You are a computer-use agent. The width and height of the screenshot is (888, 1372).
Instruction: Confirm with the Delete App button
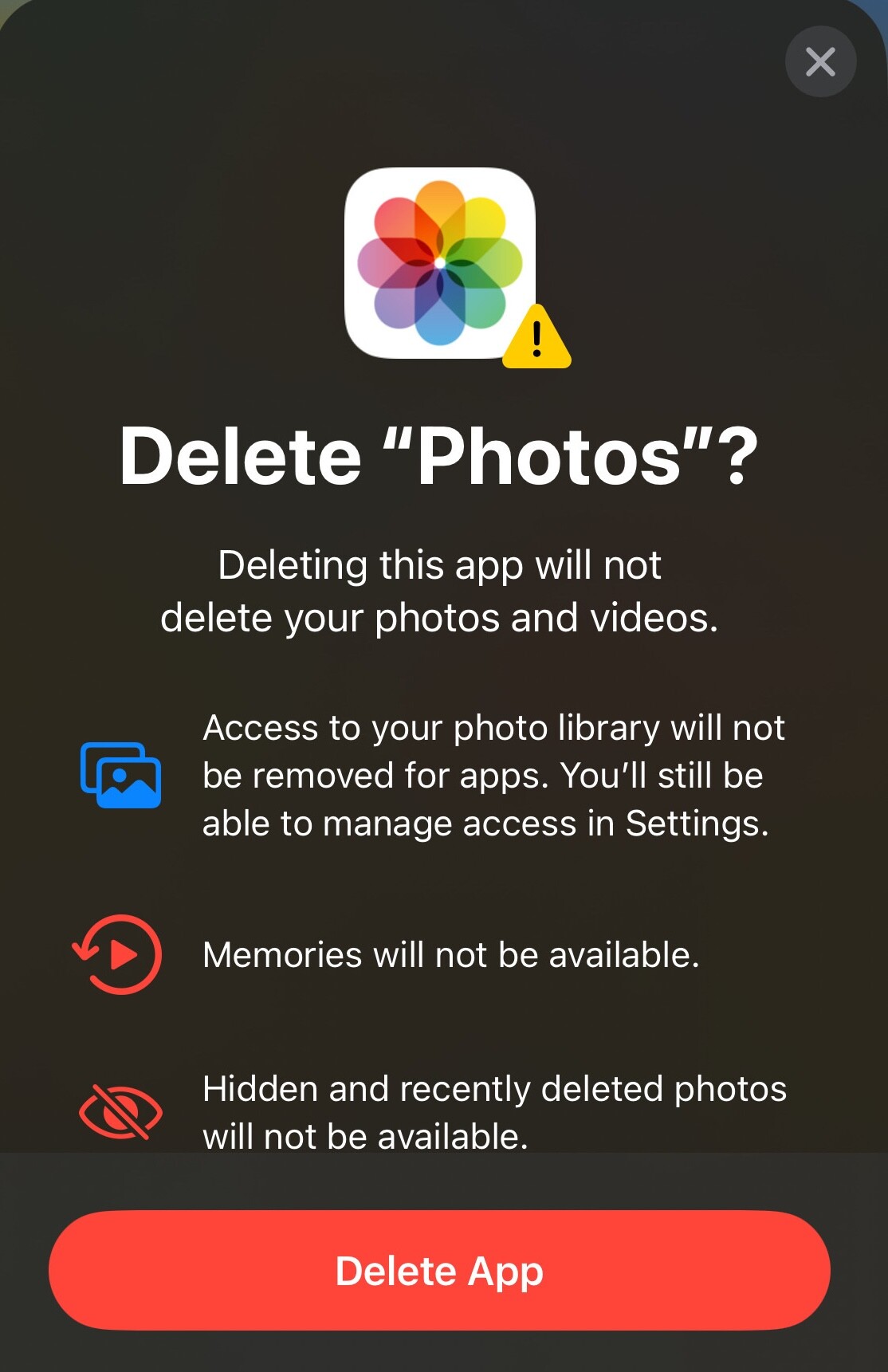coord(439,1270)
